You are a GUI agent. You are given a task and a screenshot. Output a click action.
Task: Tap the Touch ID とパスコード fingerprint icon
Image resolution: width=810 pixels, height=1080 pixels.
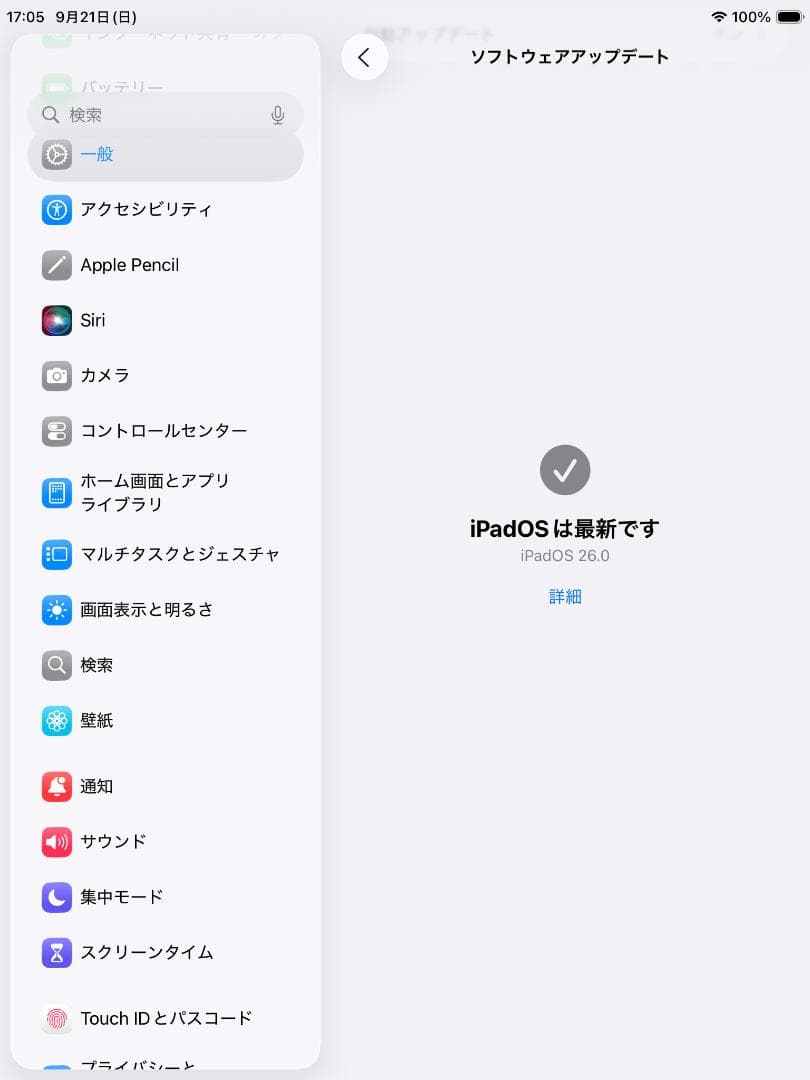tap(57, 1018)
